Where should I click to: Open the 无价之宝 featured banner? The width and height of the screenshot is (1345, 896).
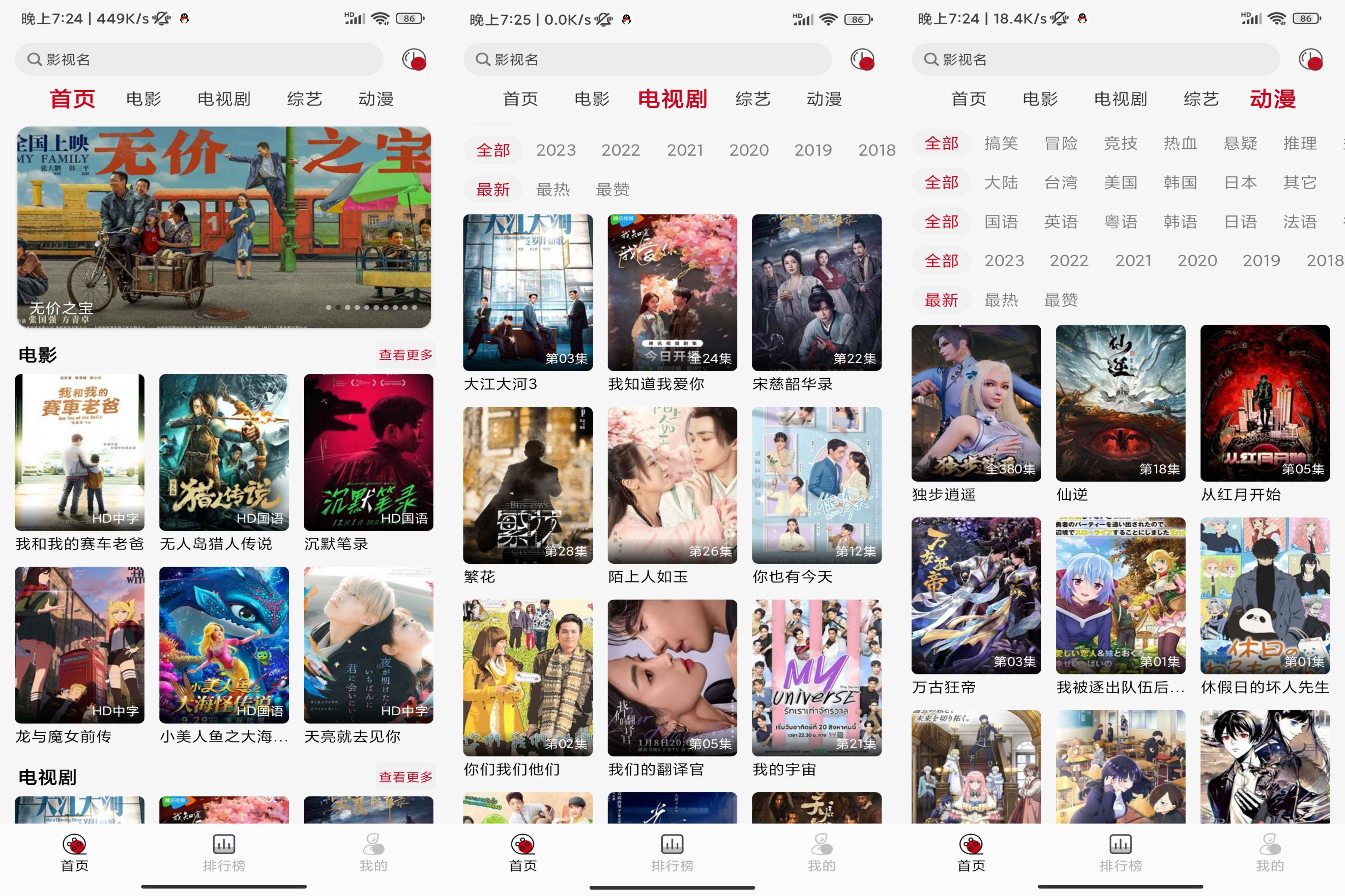click(x=223, y=227)
